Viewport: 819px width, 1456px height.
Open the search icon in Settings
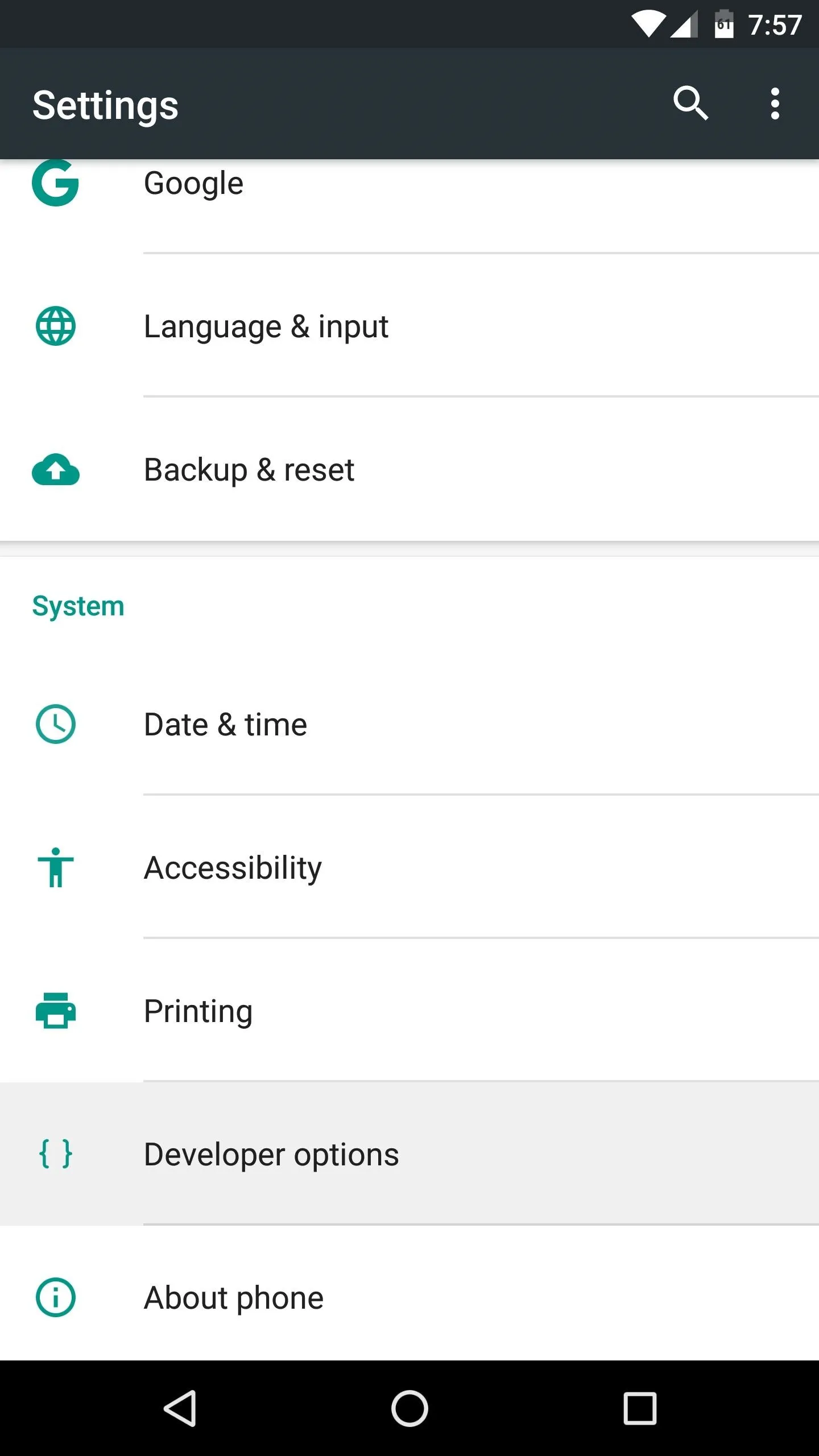[690, 104]
